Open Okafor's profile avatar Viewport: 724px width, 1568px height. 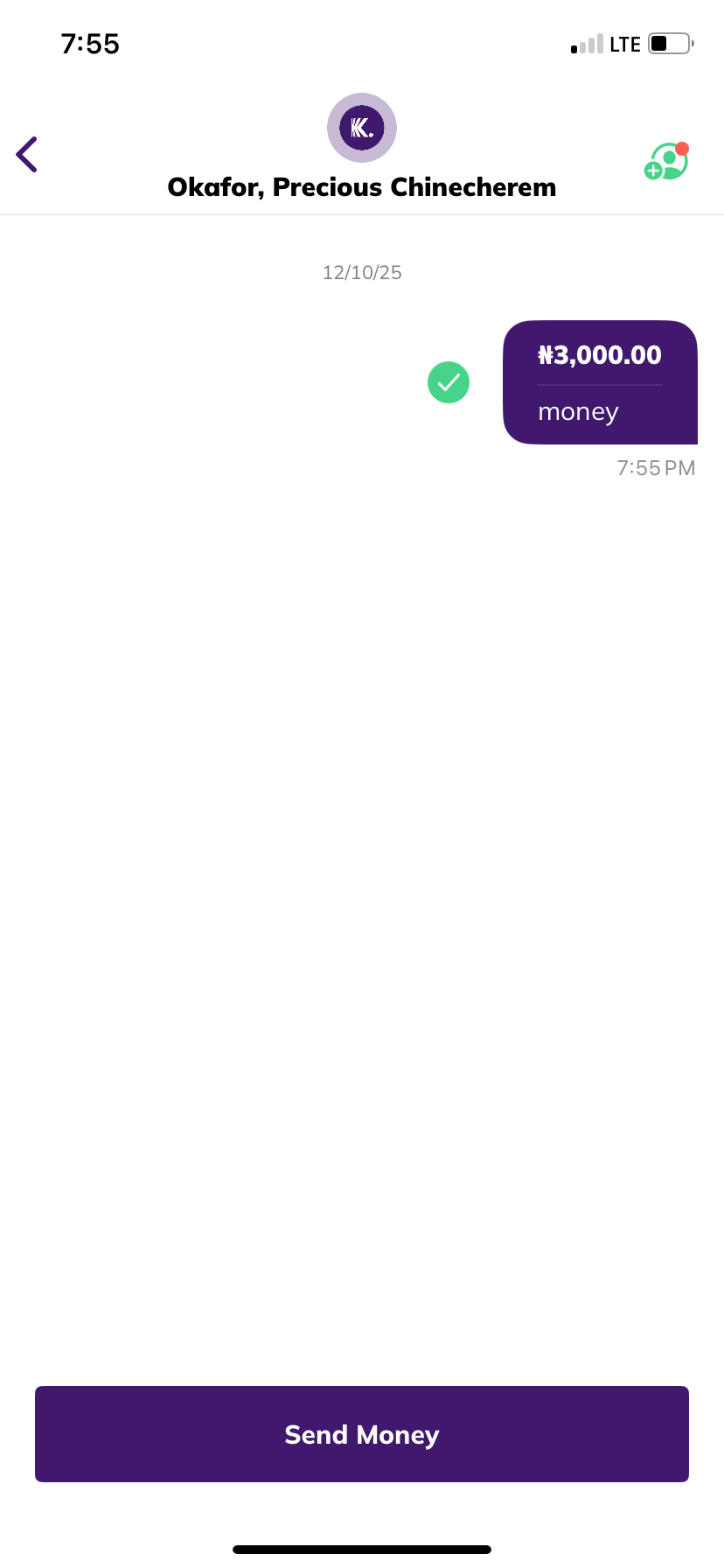[362, 128]
